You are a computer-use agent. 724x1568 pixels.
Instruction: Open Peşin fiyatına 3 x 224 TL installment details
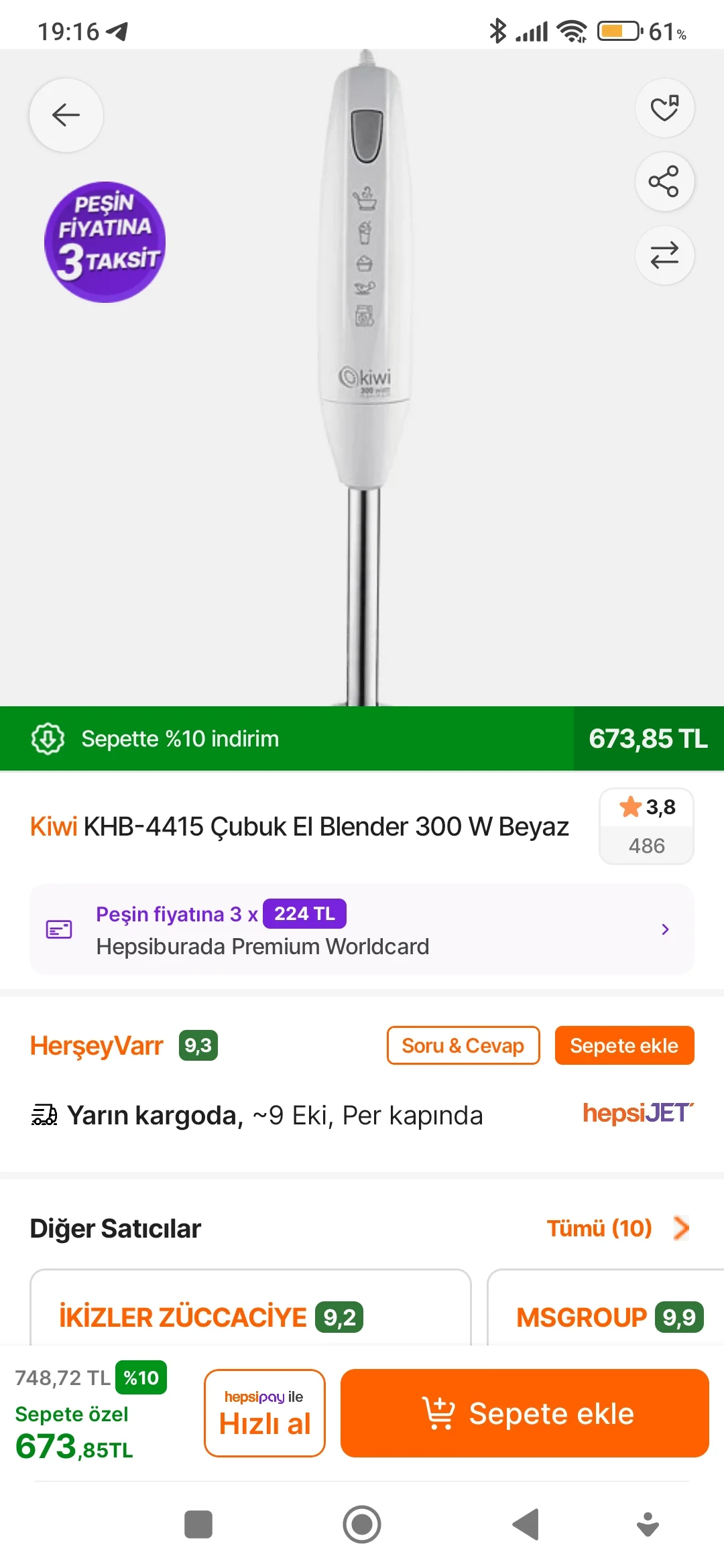(x=362, y=929)
